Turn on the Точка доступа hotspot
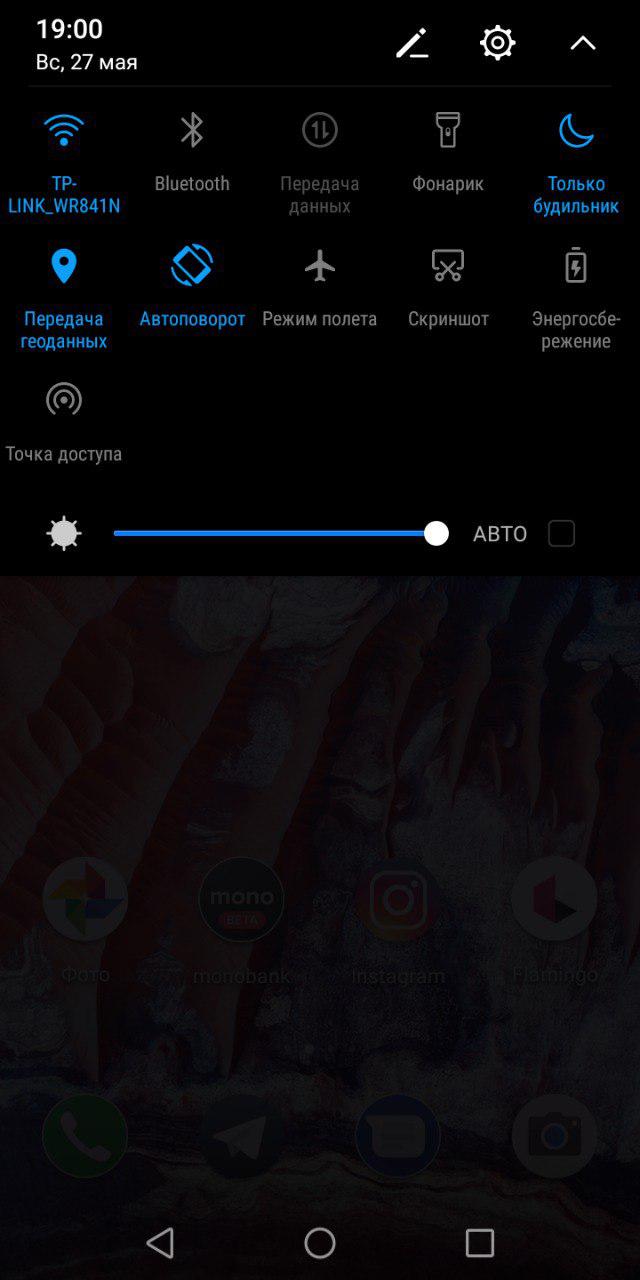 pyautogui.click(x=64, y=422)
